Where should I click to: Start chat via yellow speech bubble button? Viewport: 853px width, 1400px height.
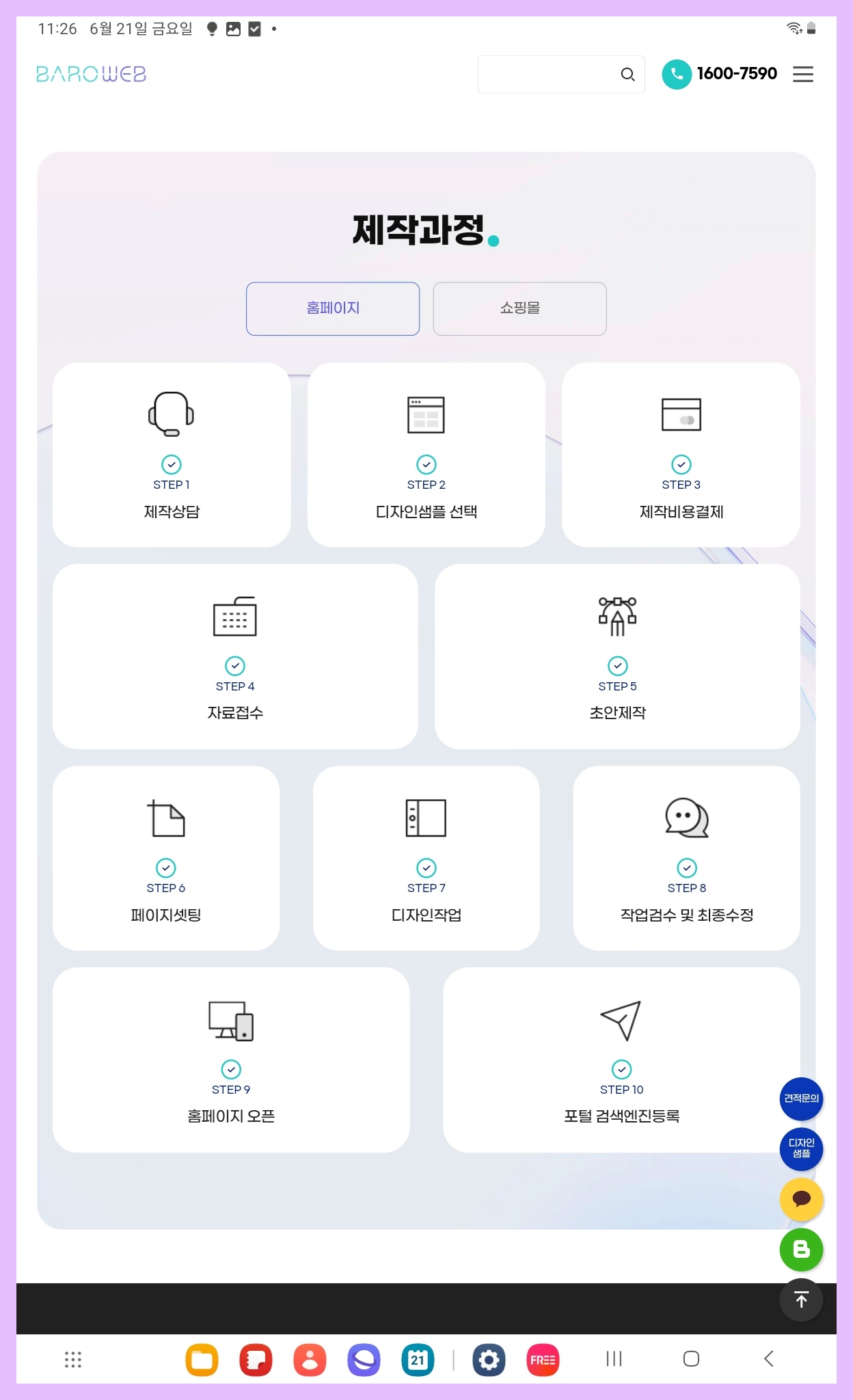(801, 1199)
